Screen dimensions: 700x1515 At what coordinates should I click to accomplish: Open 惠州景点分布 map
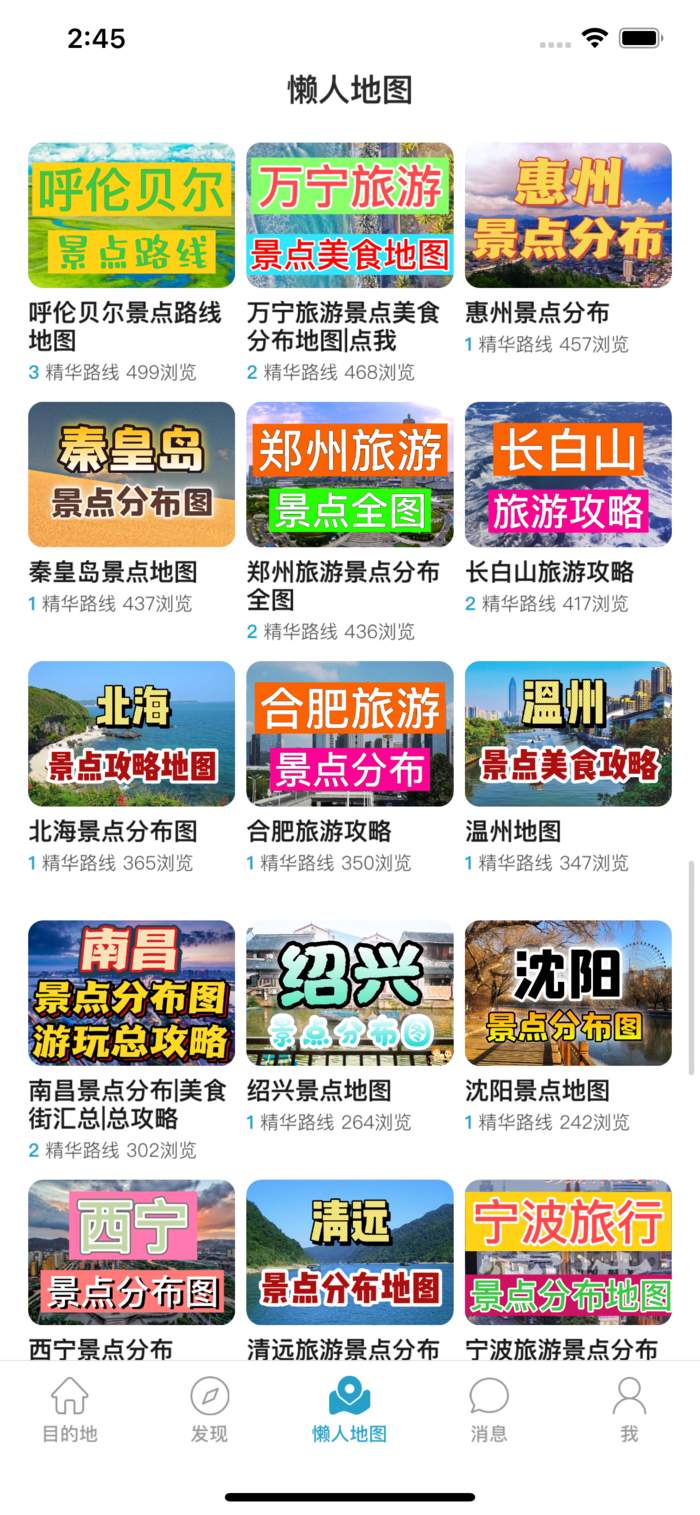click(x=568, y=215)
